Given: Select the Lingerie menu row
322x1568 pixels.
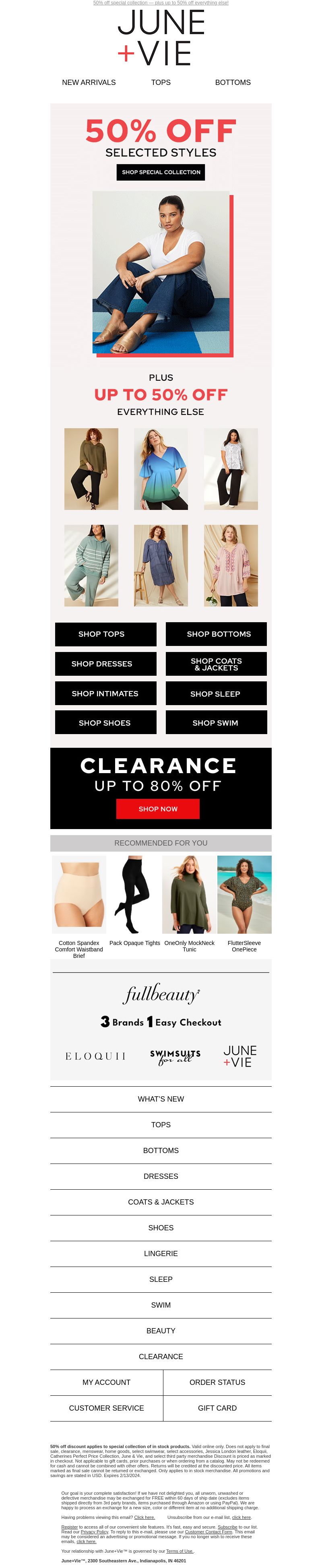Looking at the screenshot, I should [161, 1253].
